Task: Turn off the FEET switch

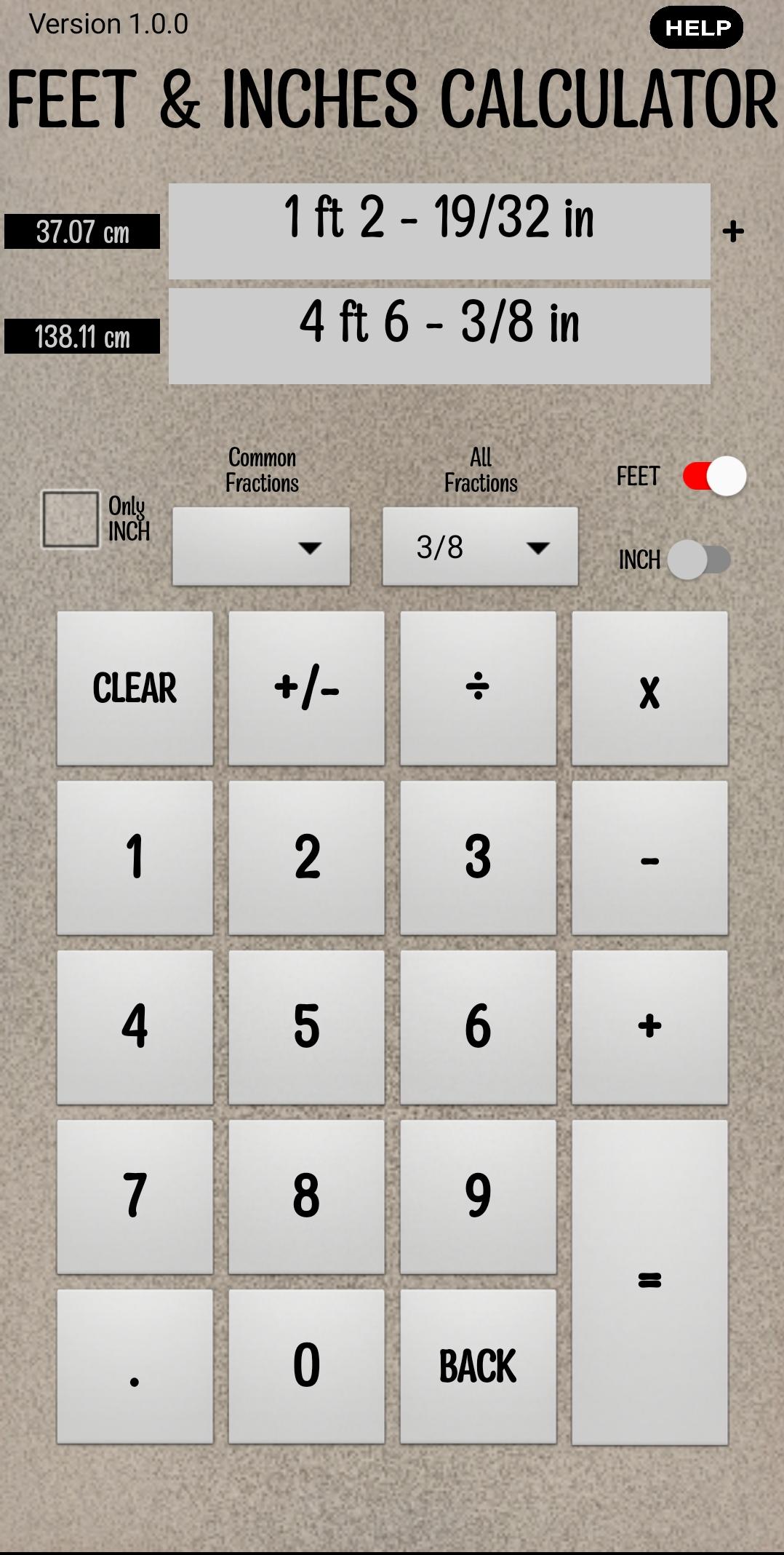Action: pyautogui.click(x=714, y=477)
